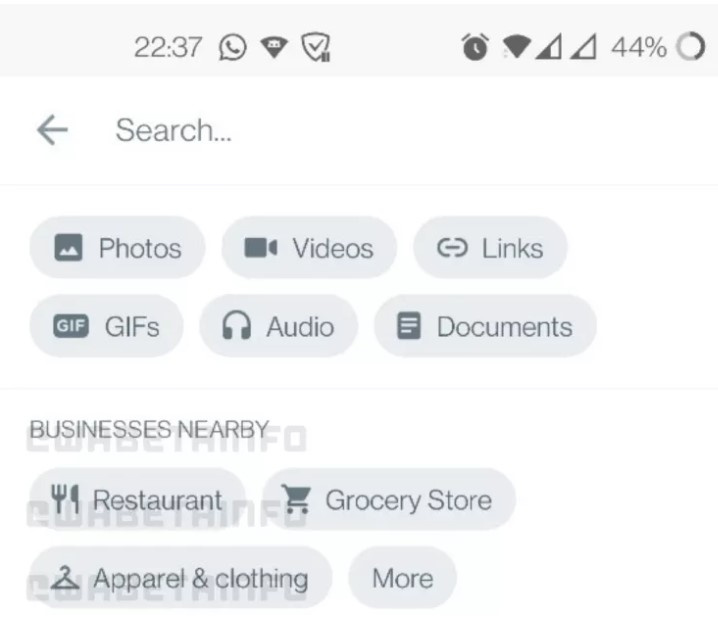Find a nearby Grocery Store

coord(390,499)
